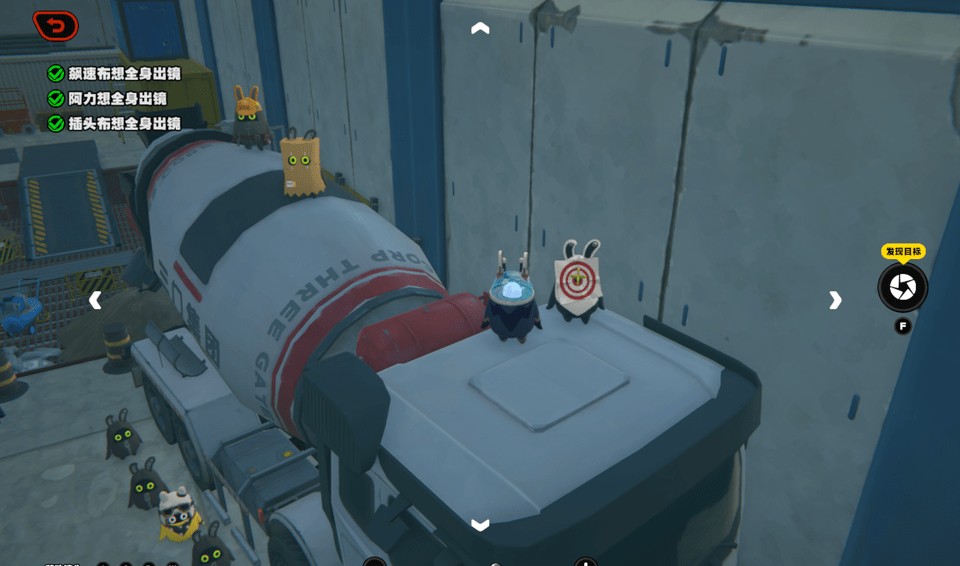
Task: Tap the camera shutter button
Action: tap(902, 288)
